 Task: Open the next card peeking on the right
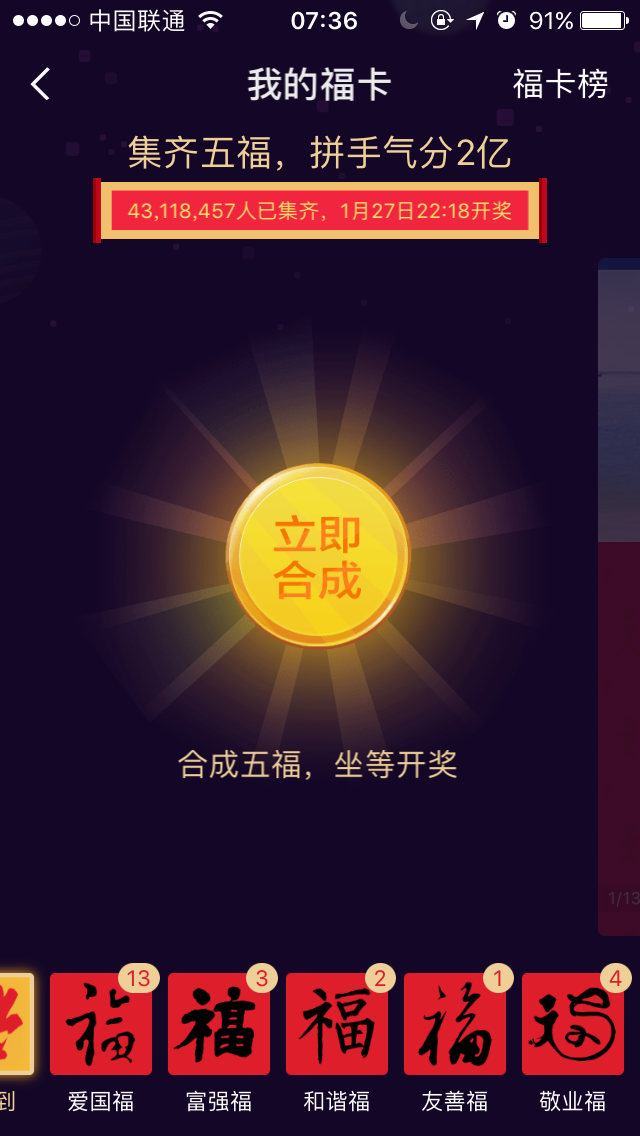(619, 597)
